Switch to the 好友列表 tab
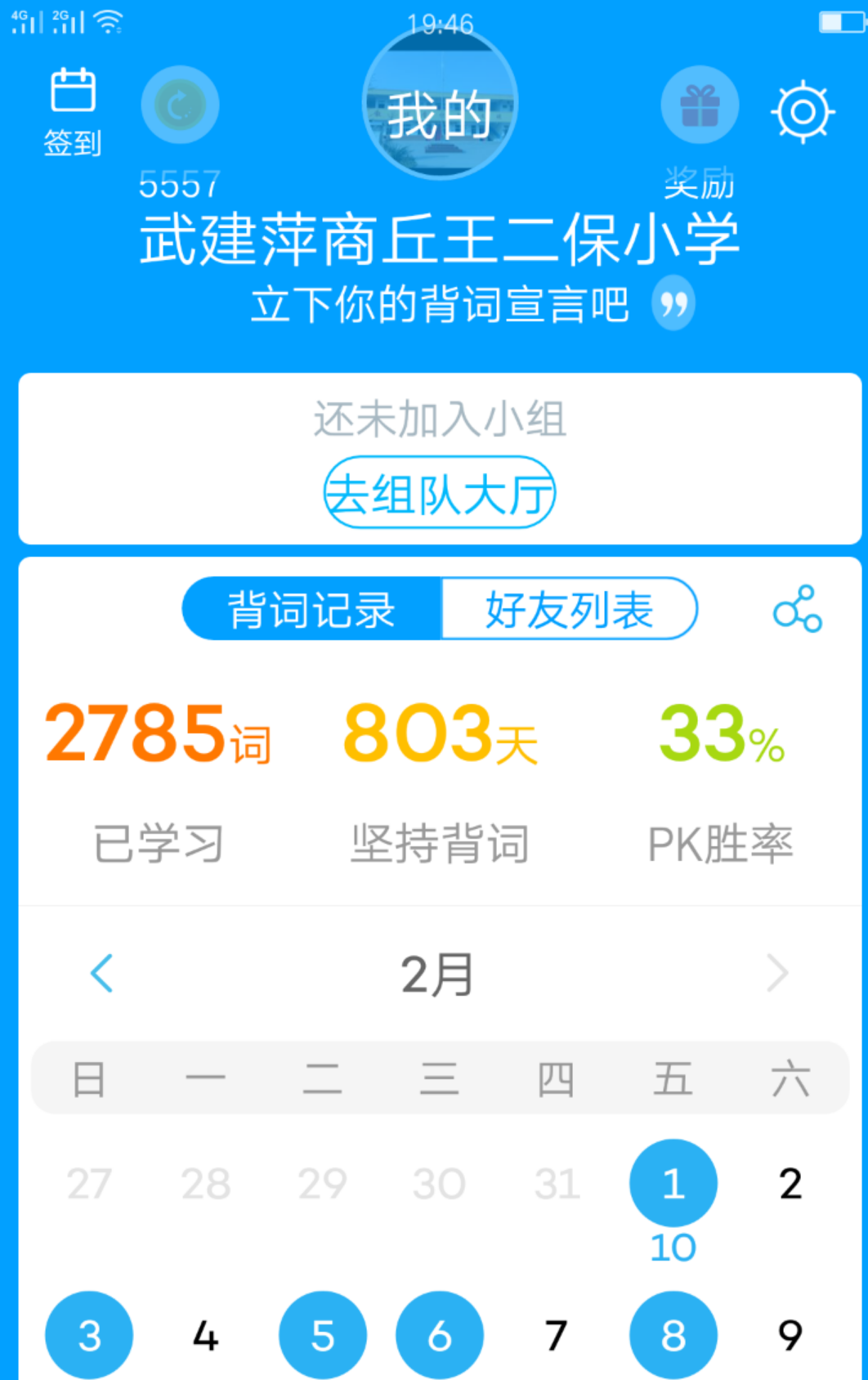 (570, 609)
